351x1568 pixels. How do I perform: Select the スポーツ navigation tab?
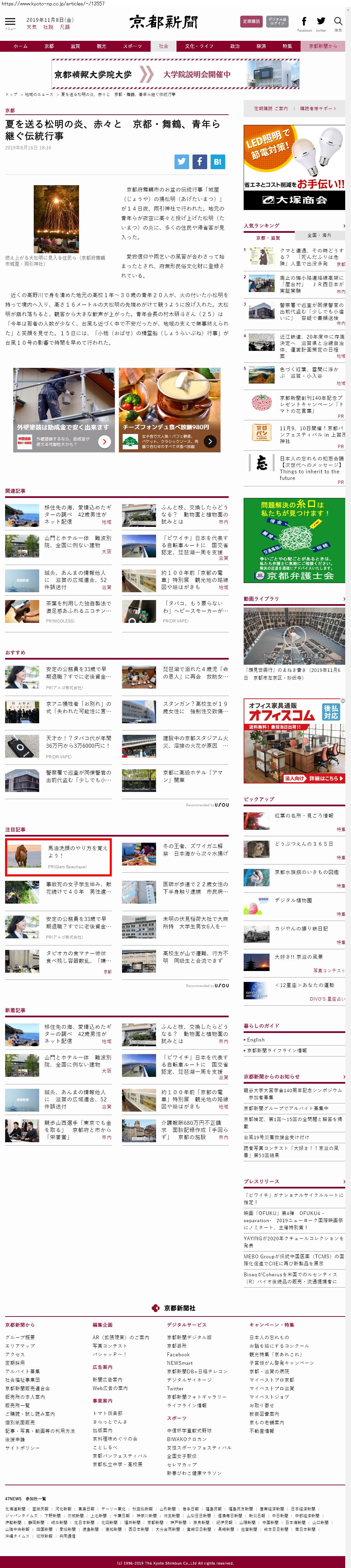(132, 46)
